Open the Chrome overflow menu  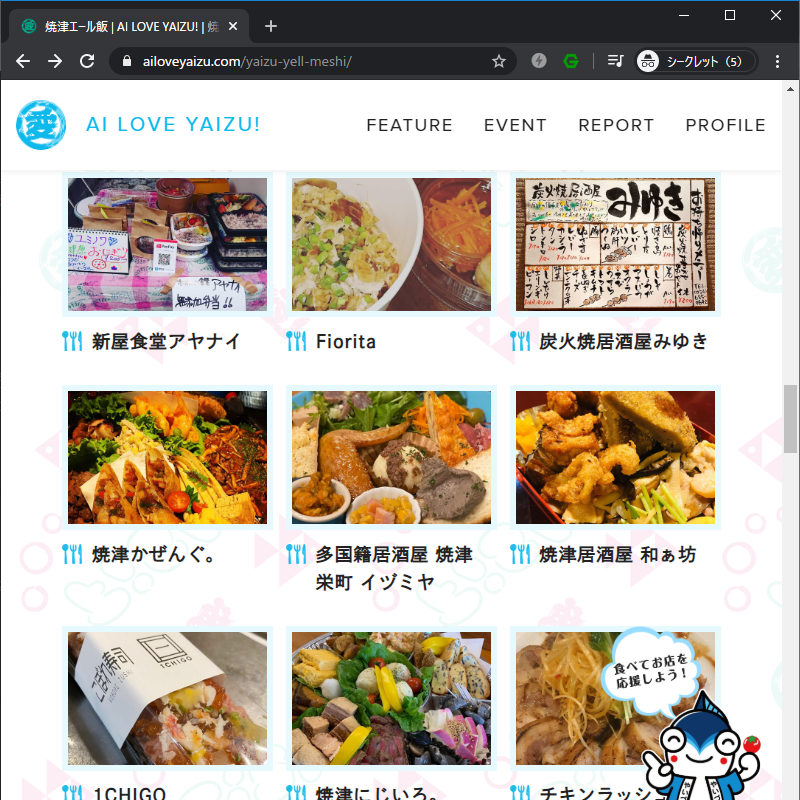778,61
